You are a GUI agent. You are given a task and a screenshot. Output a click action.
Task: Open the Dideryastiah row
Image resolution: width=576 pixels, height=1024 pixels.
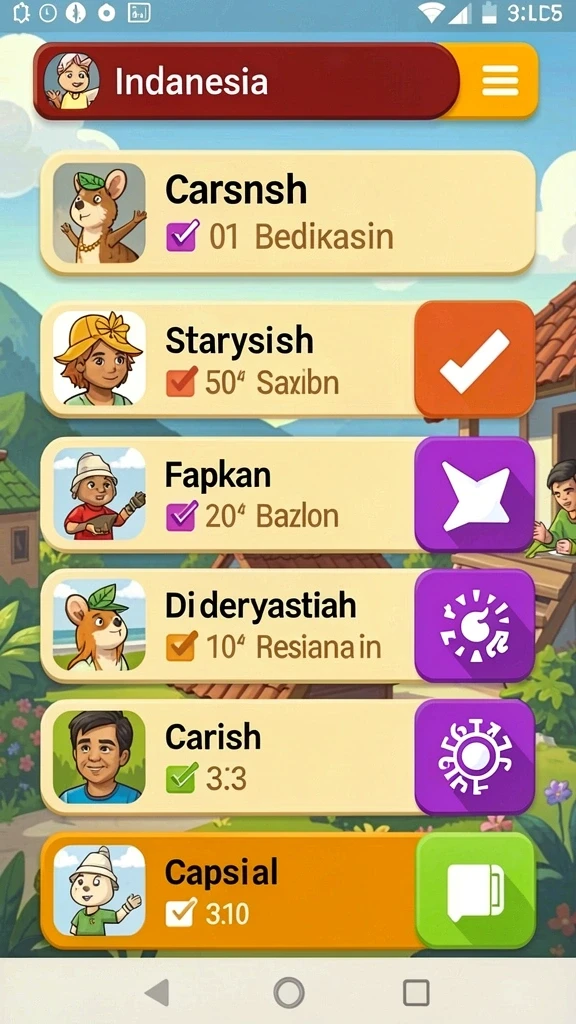229,626
